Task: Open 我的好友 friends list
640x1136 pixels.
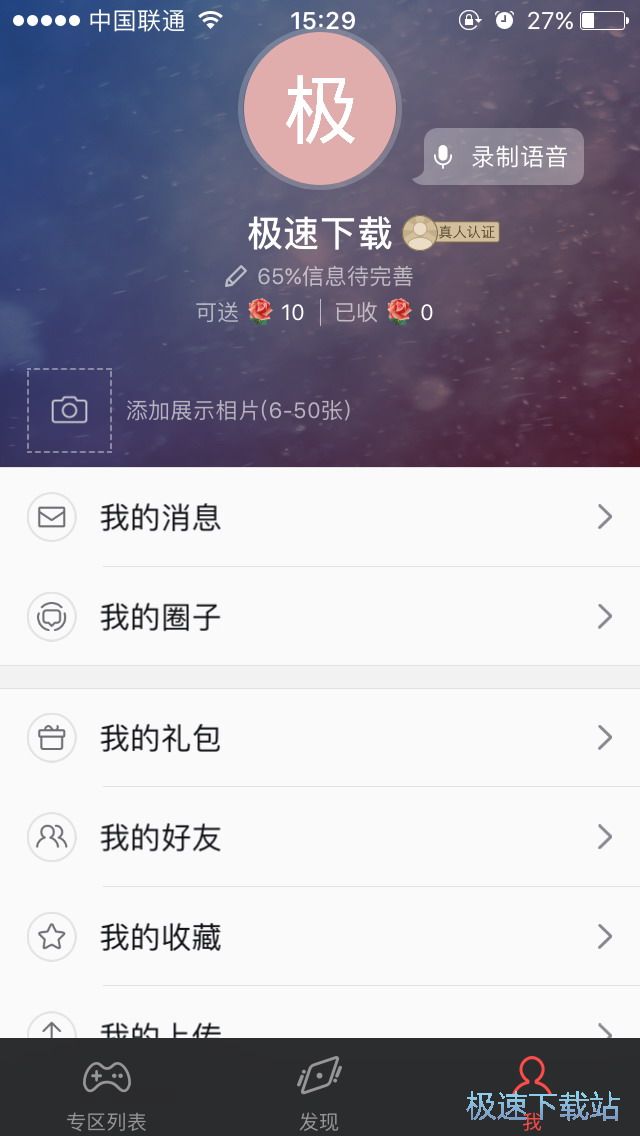Action: pos(320,837)
